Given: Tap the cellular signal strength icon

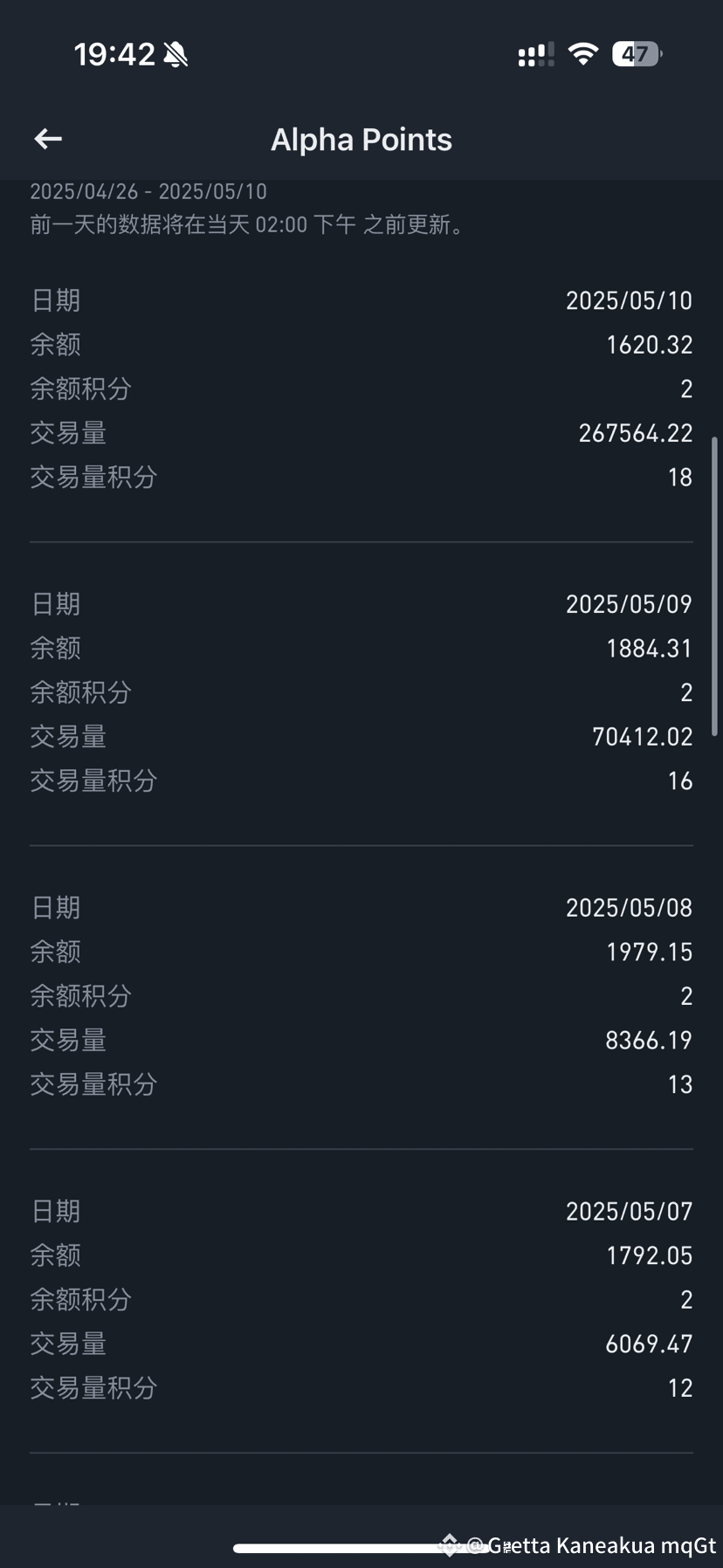Looking at the screenshot, I should 535,54.
